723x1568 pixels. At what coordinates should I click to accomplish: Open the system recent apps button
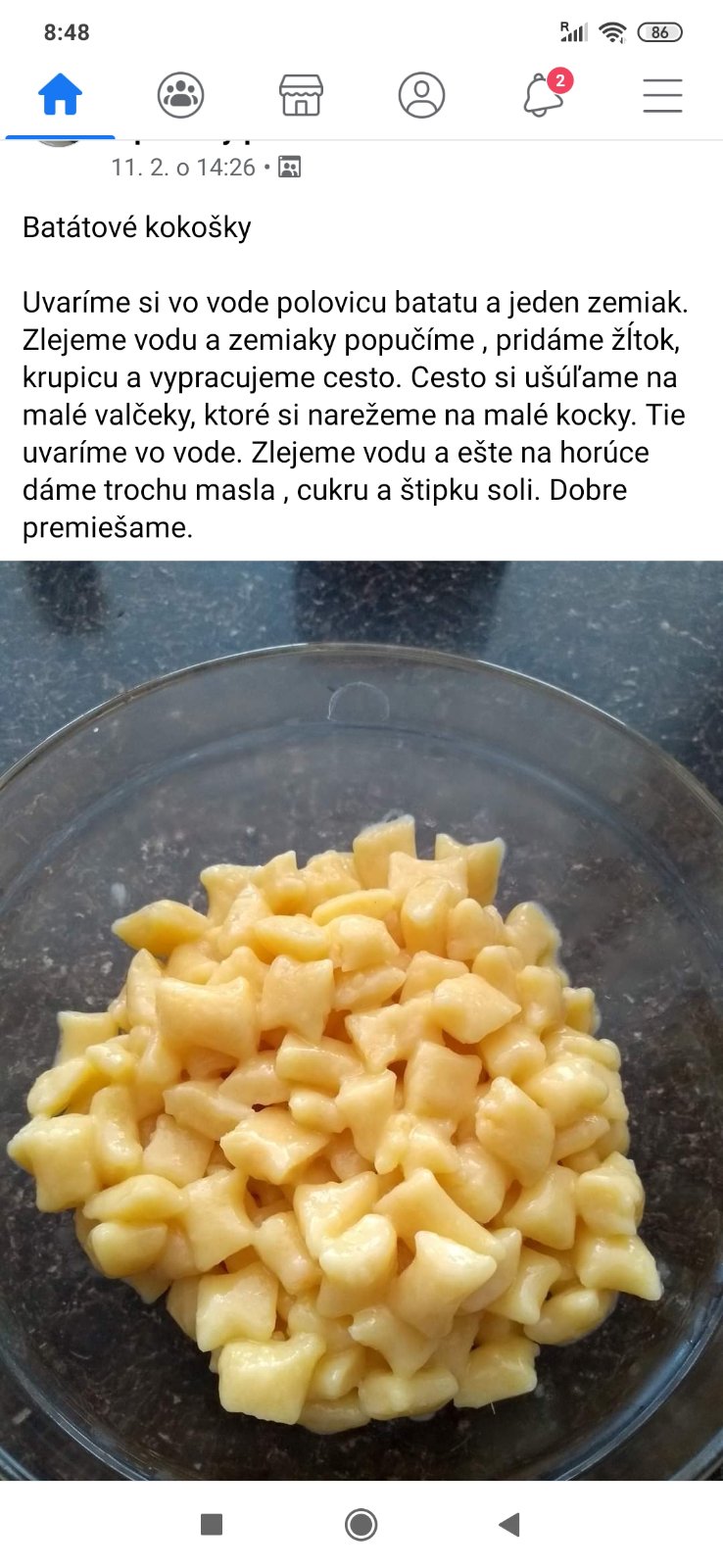(212, 1524)
